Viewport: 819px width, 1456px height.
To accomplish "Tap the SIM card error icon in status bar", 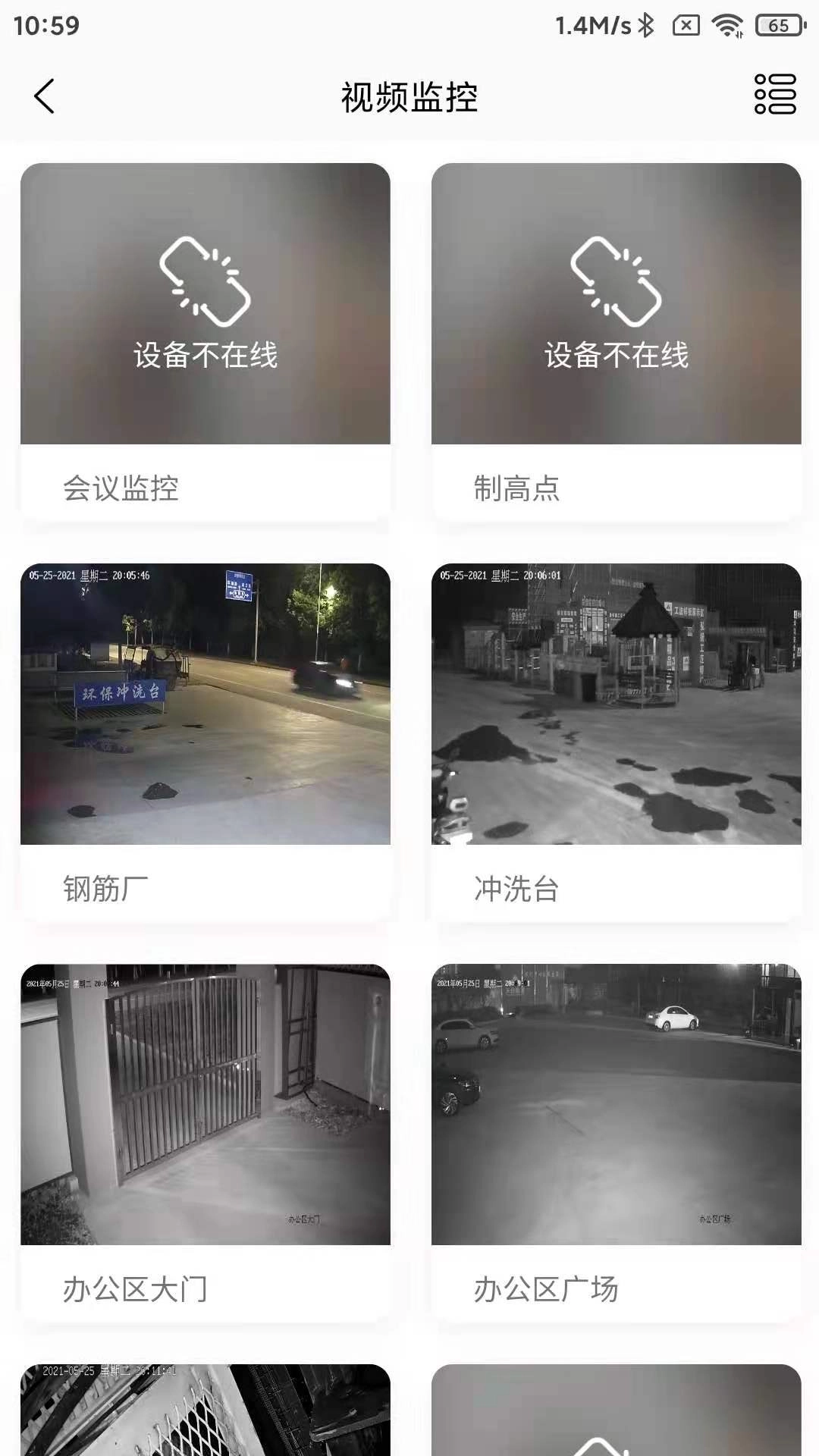I will [x=685, y=25].
